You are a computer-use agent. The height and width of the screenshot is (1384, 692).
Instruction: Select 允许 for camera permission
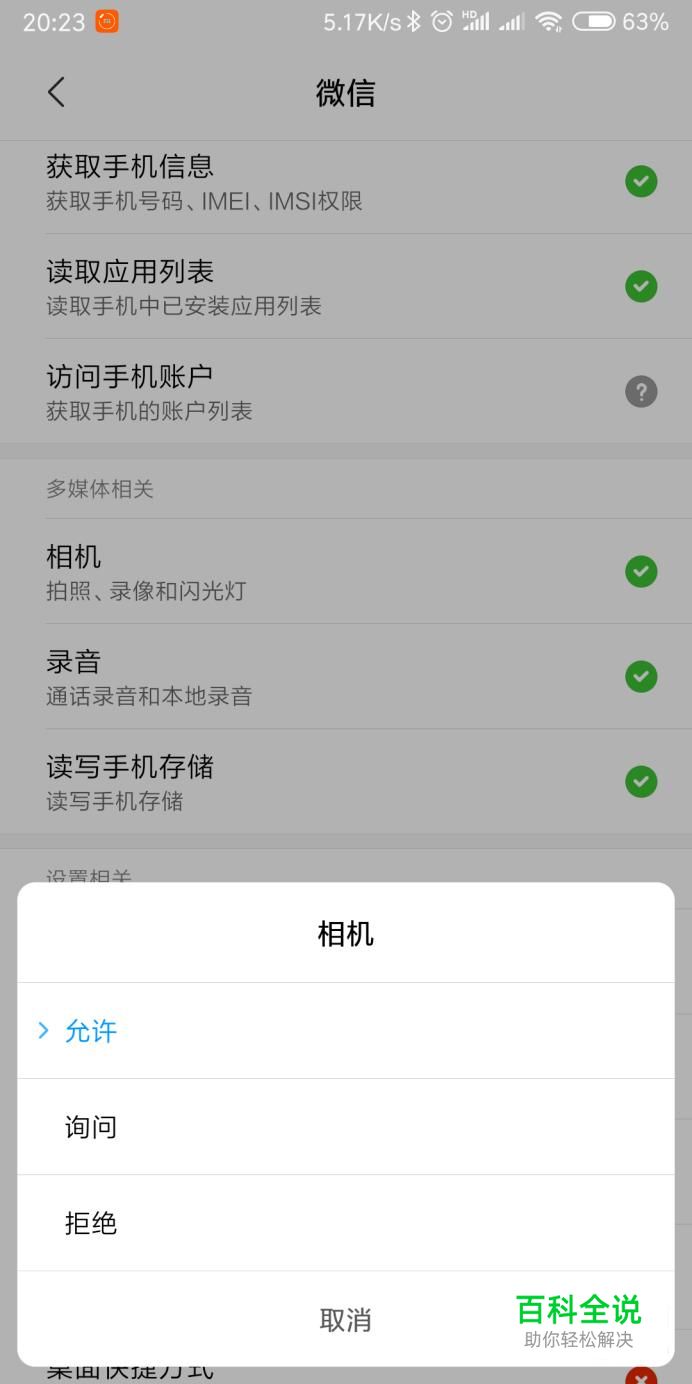[346, 1031]
